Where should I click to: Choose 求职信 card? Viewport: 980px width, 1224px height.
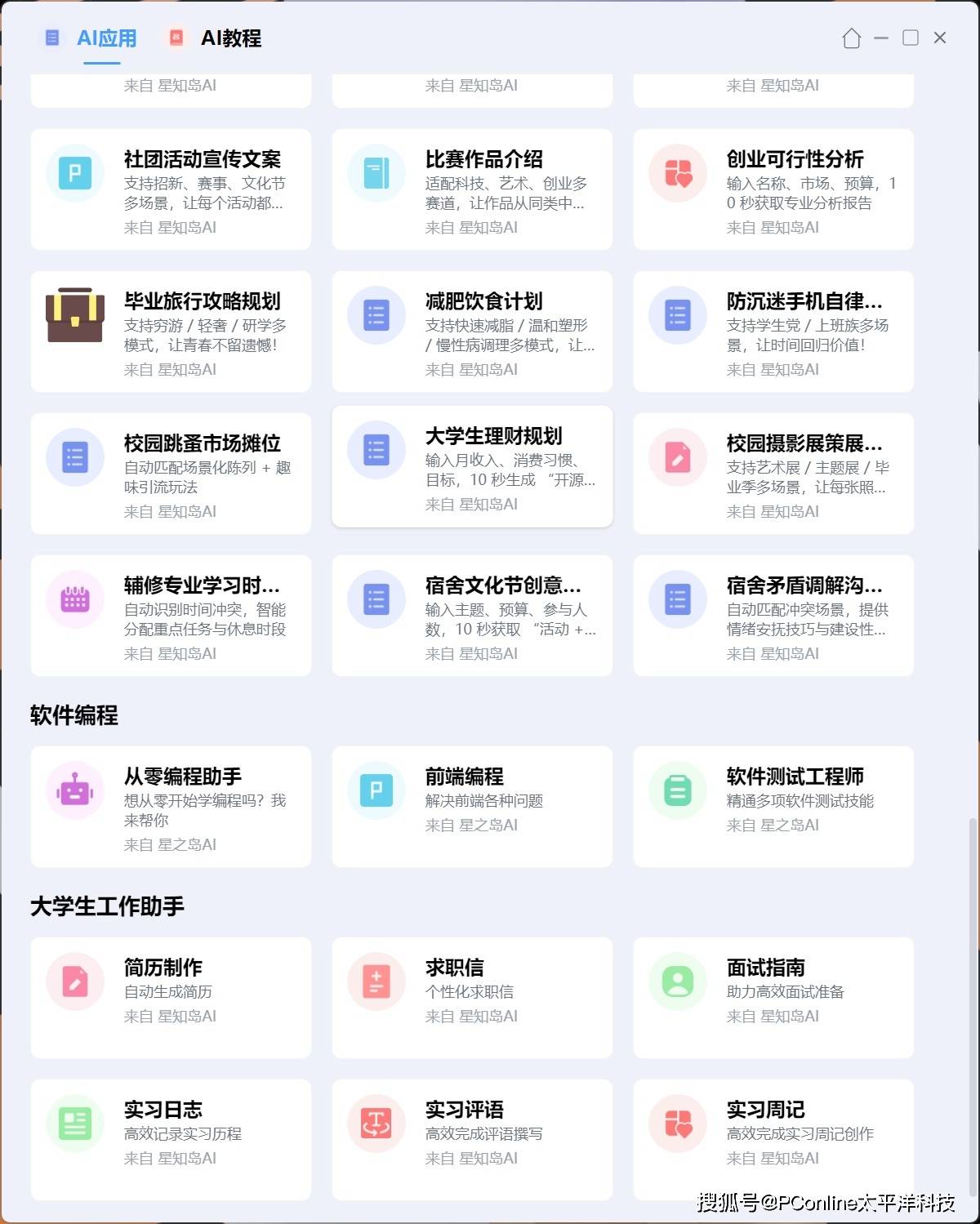(472, 998)
